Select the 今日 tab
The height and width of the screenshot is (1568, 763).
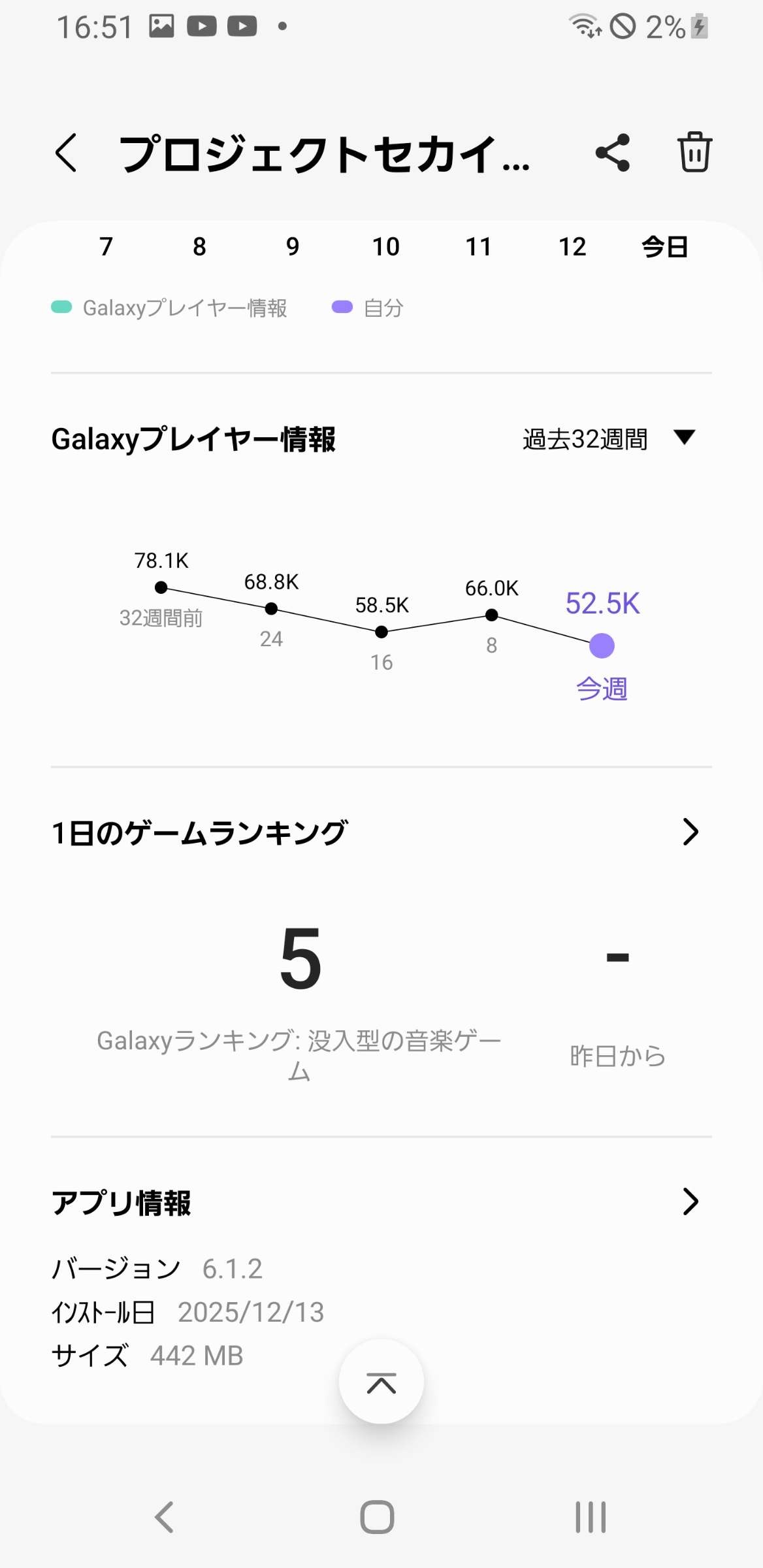(664, 247)
